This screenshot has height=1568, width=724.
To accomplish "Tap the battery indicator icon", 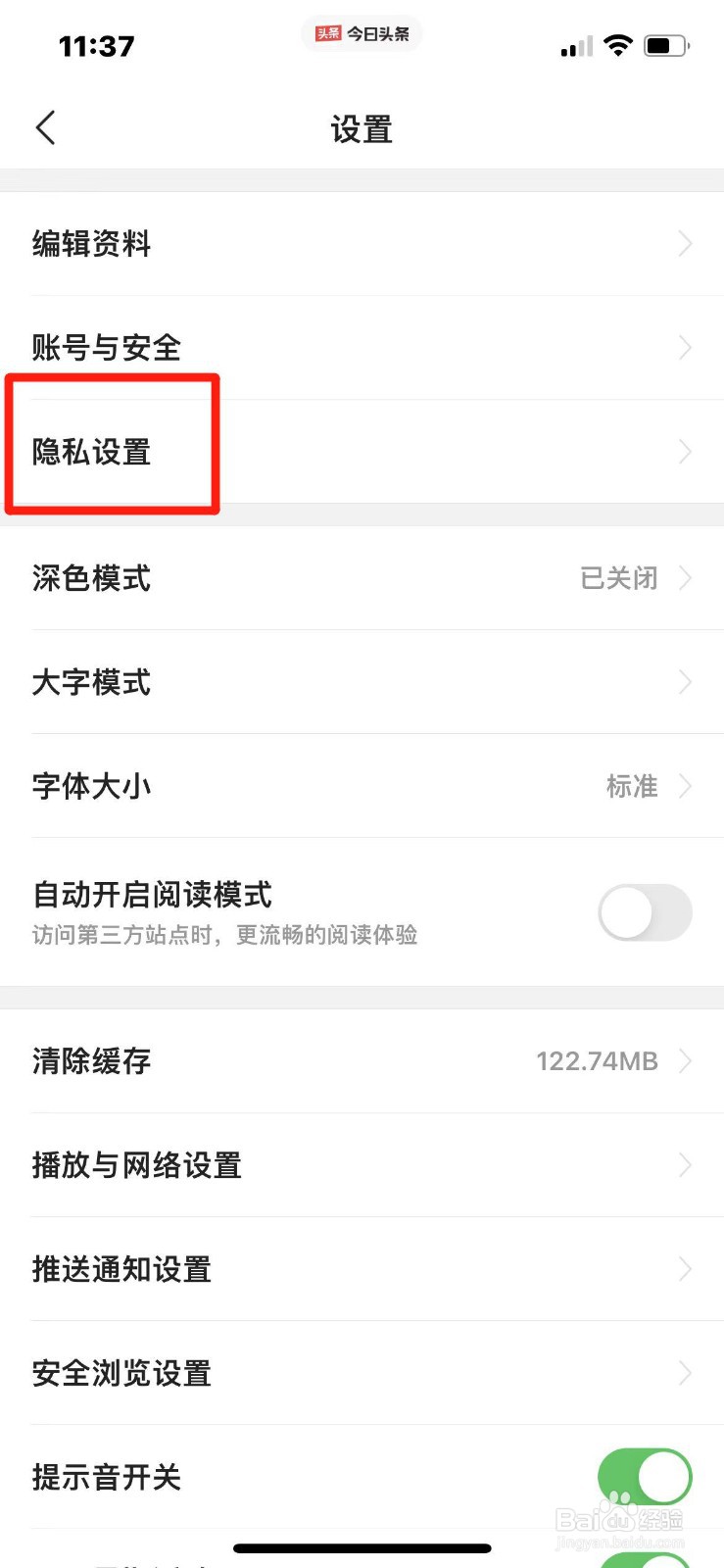I will [x=667, y=45].
